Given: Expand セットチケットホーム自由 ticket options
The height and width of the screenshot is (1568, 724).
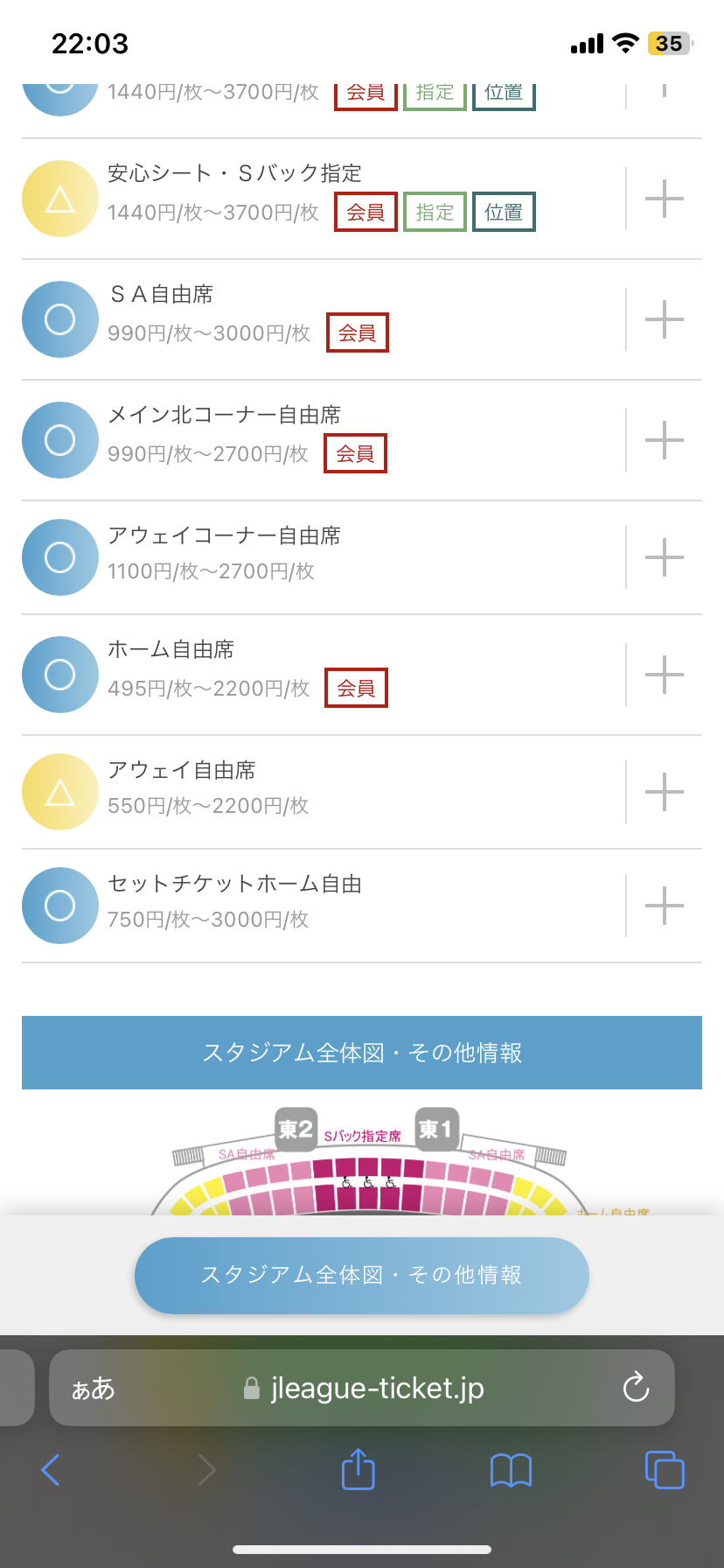Looking at the screenshot, I should [665, 906].
